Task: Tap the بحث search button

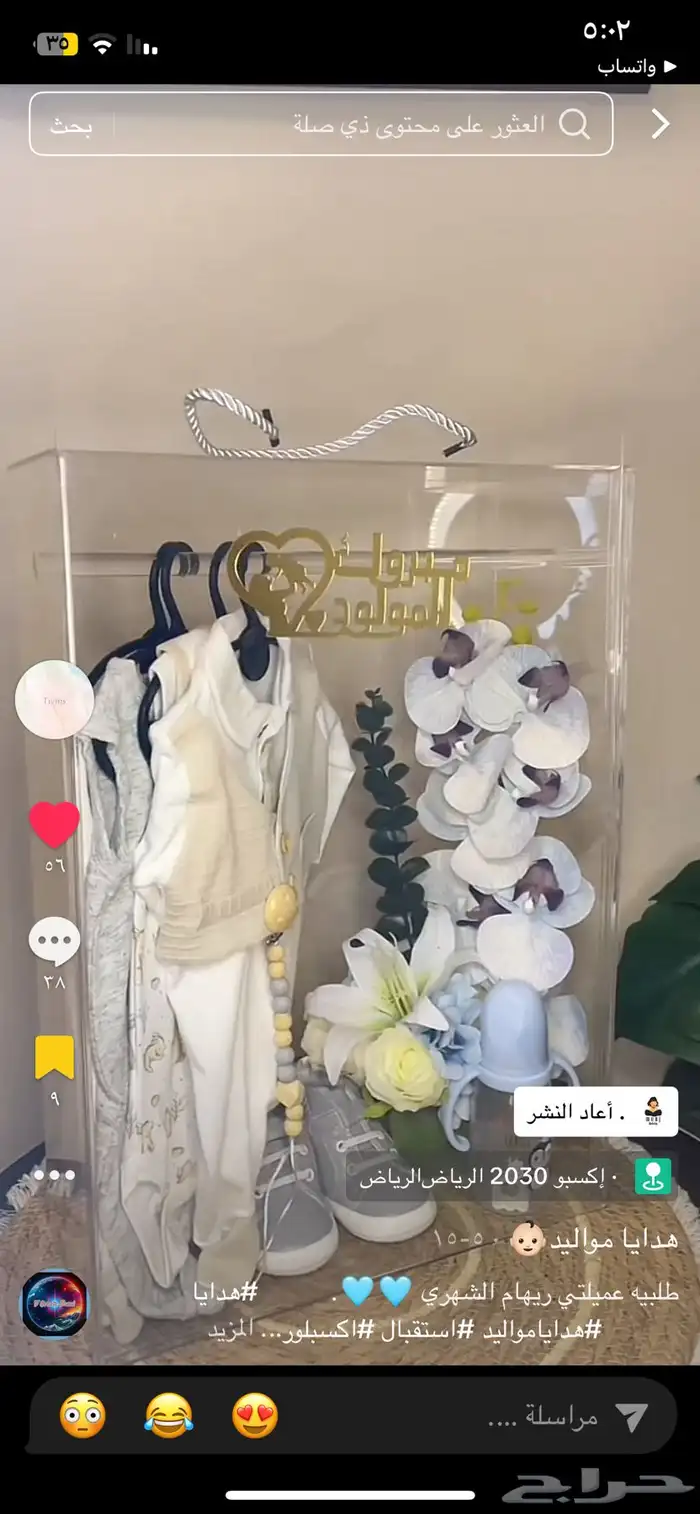Action: [x=71, y=126]
